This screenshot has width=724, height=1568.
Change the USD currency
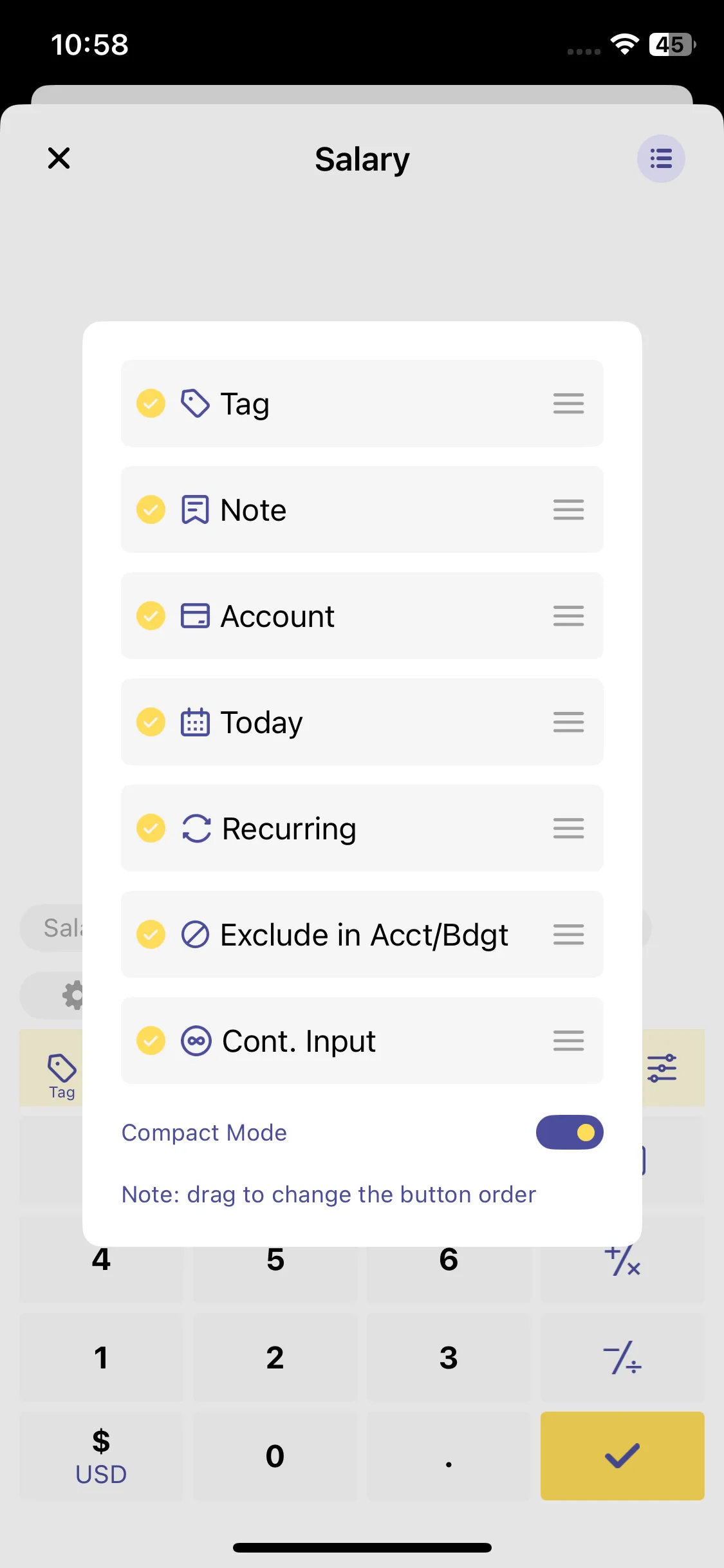(101, 1456)
